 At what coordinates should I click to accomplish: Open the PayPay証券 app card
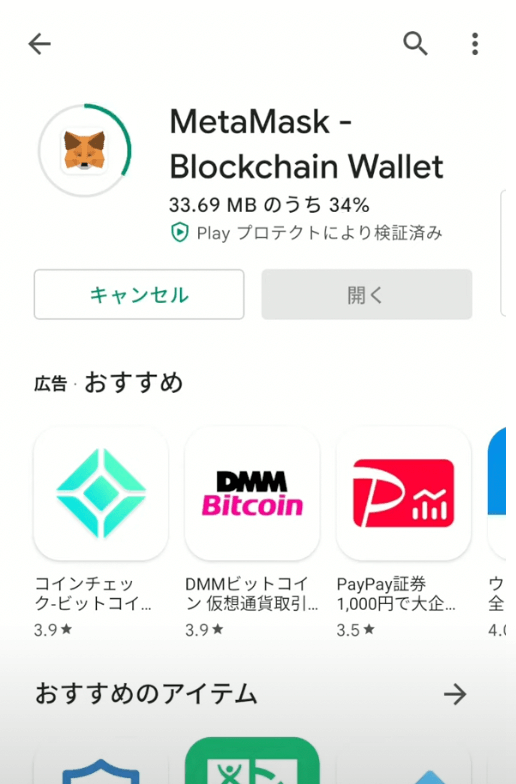tap(404, 532)
